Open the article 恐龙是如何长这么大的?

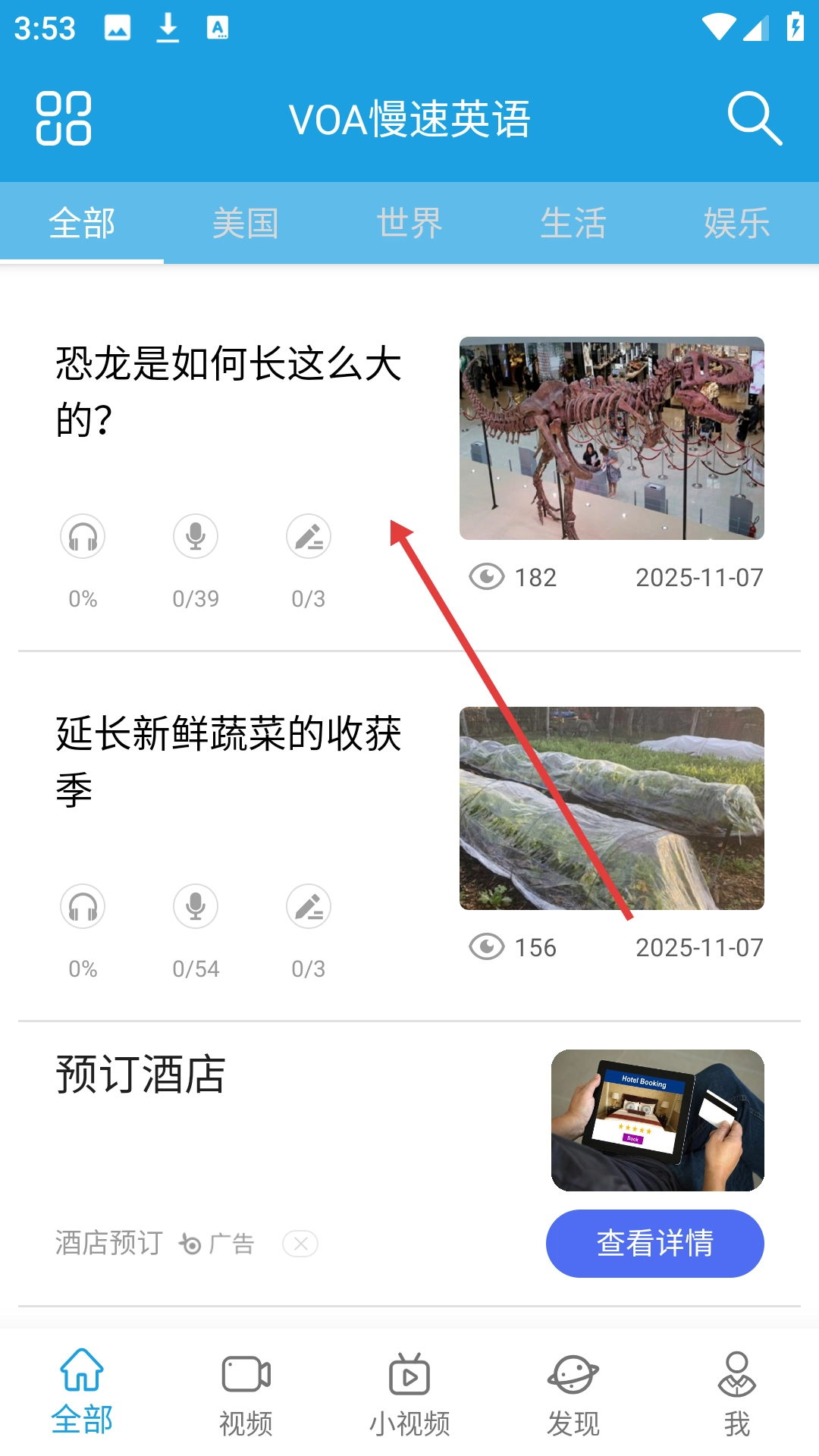tap(228, 391)
